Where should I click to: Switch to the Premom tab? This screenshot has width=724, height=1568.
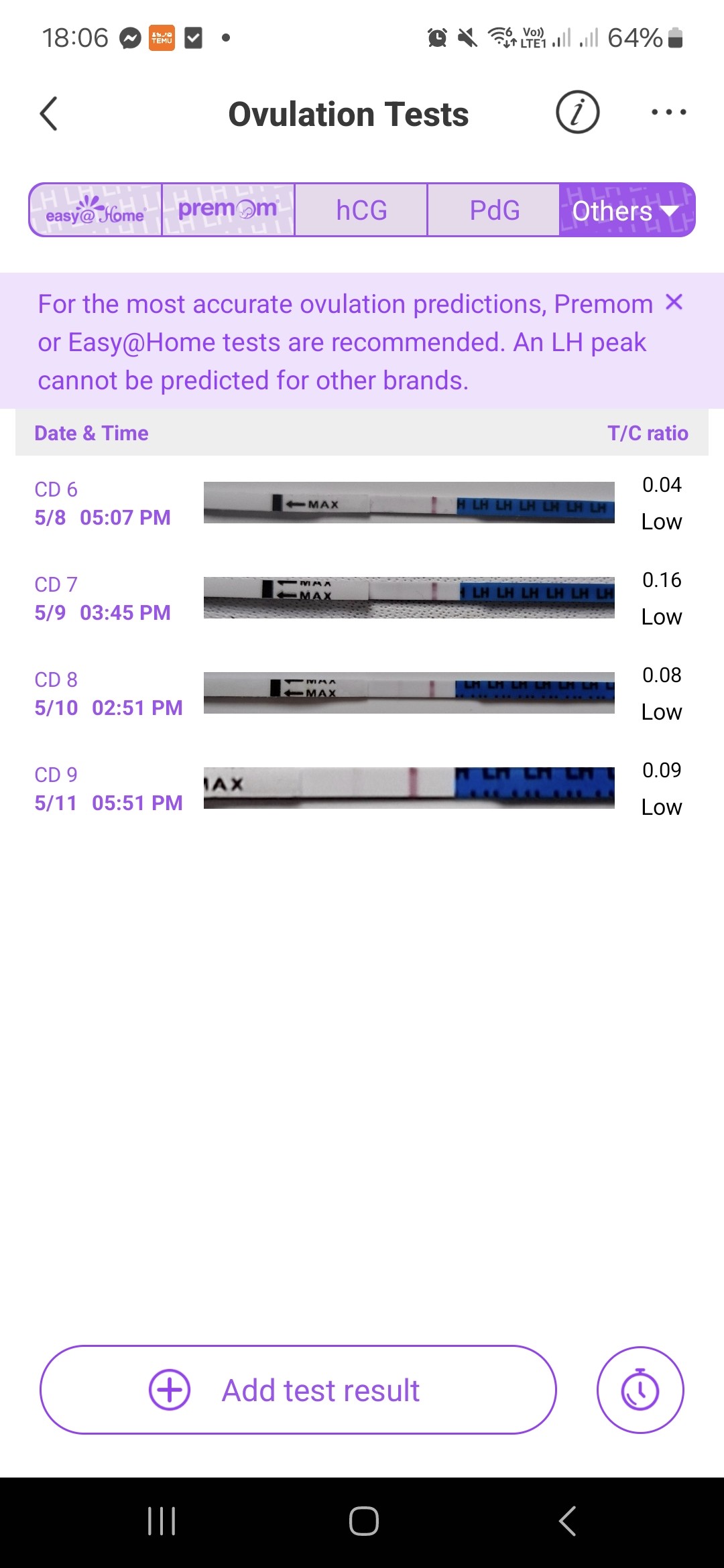[x=228, y=210]
